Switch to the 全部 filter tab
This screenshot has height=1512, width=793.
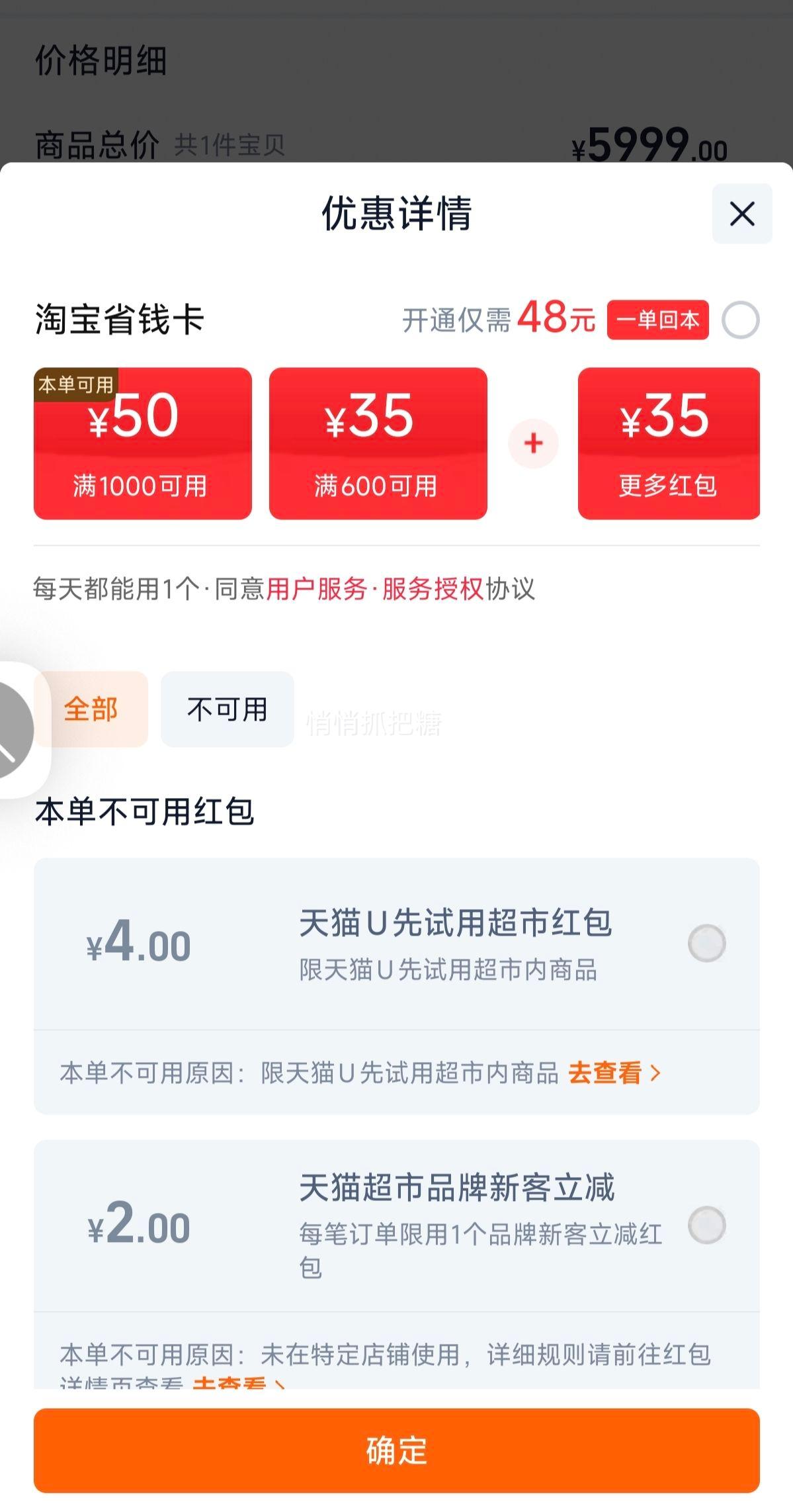pyautogui.click(x=91, y=709)
